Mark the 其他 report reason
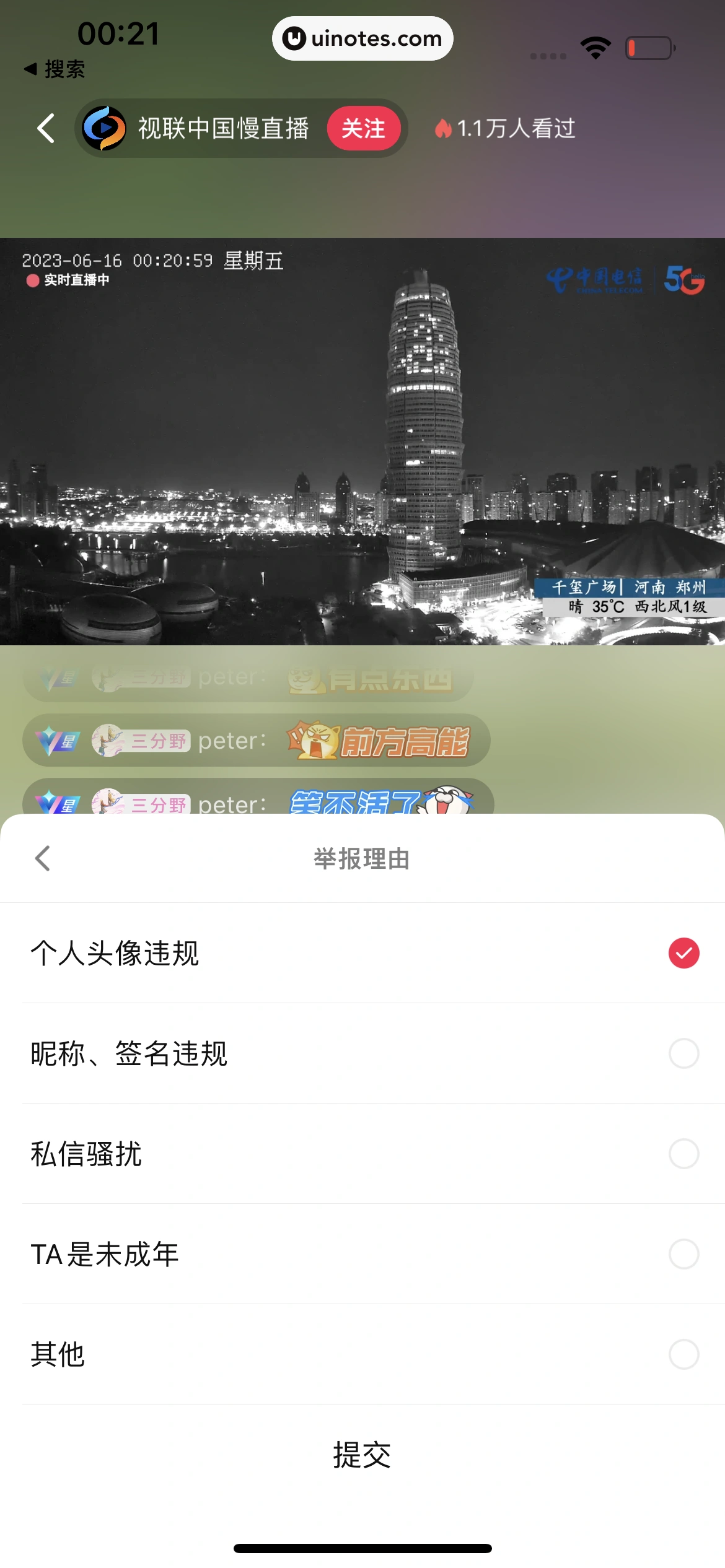The height and width of the screenshot is (1568, 725). click(362, 1354)
